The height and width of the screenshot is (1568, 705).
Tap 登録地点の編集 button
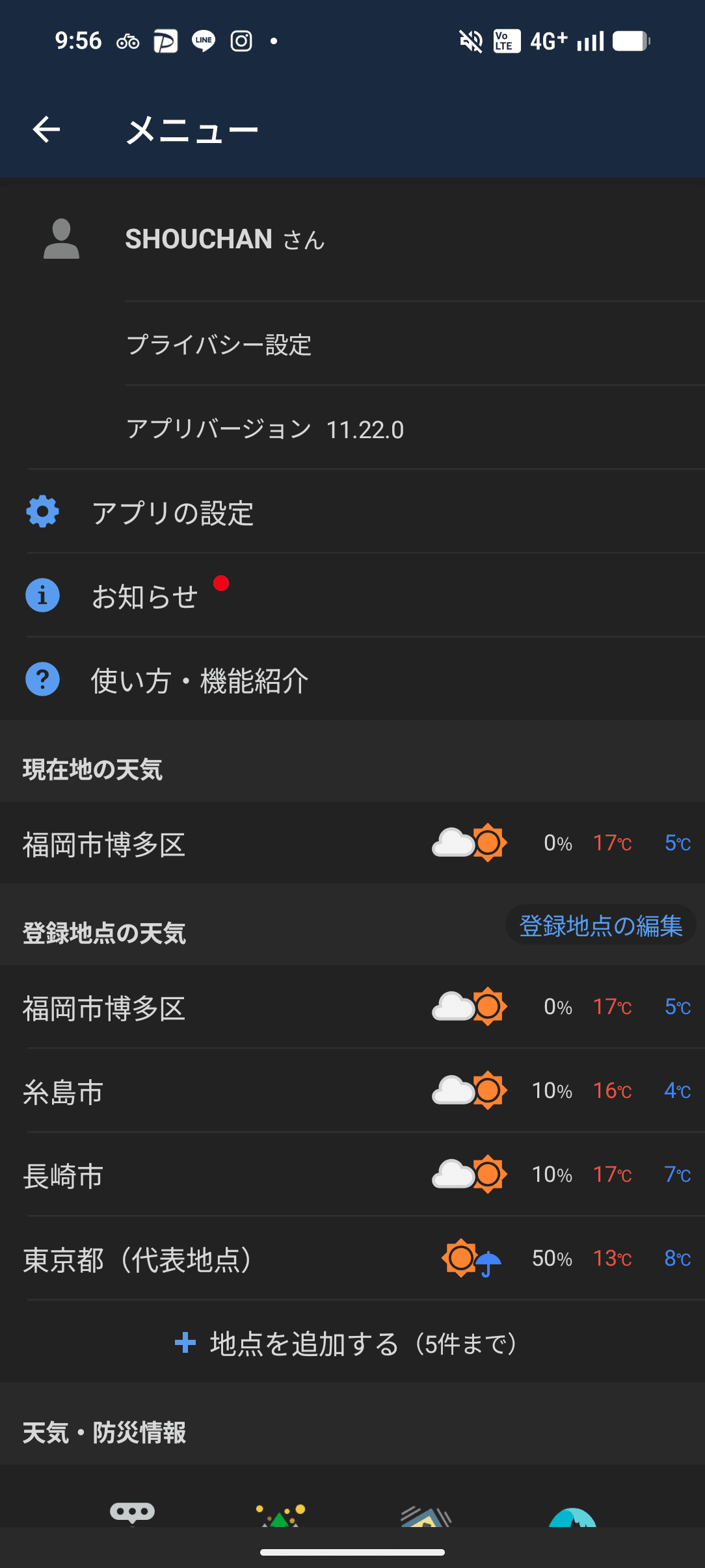point(600,925)
